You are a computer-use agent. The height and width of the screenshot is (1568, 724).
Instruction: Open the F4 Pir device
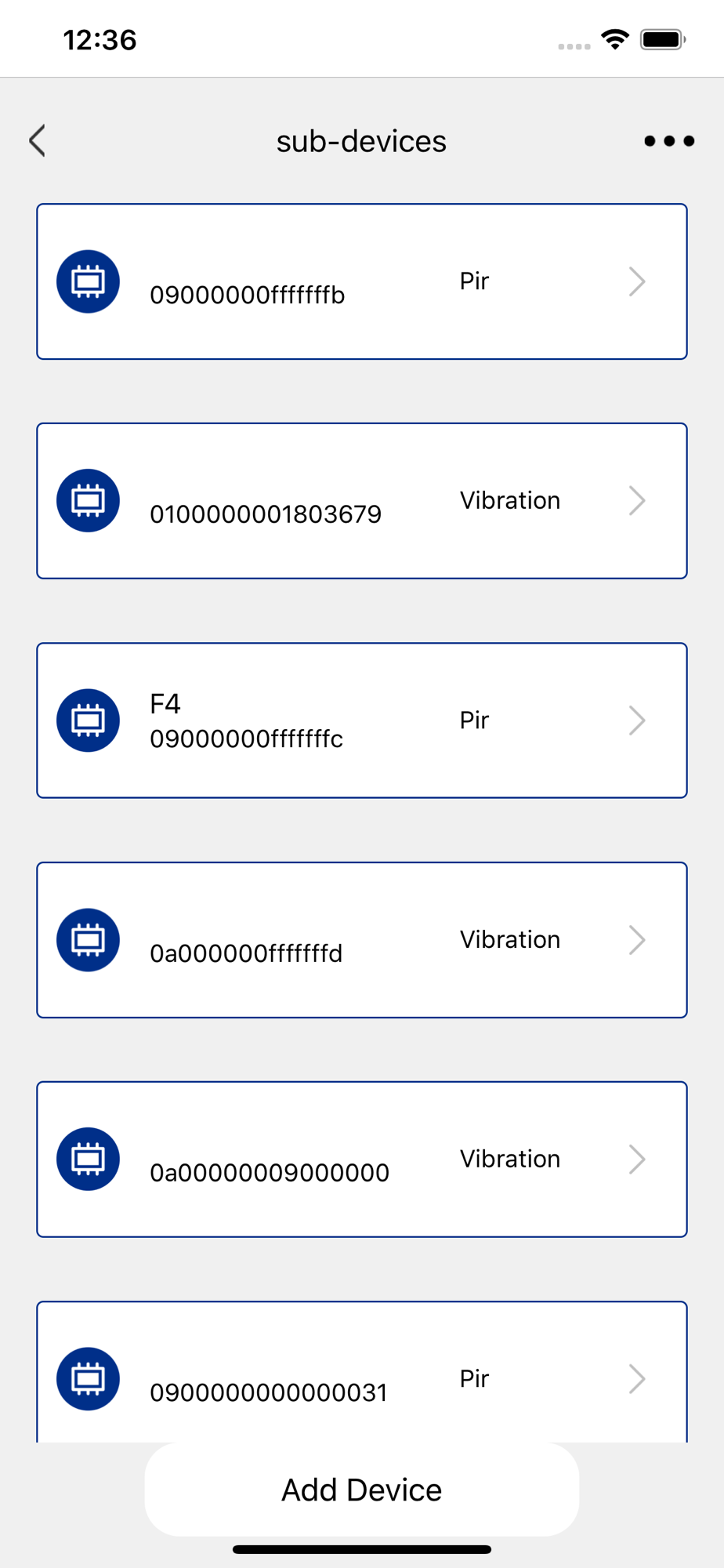[x=362, y=720]
